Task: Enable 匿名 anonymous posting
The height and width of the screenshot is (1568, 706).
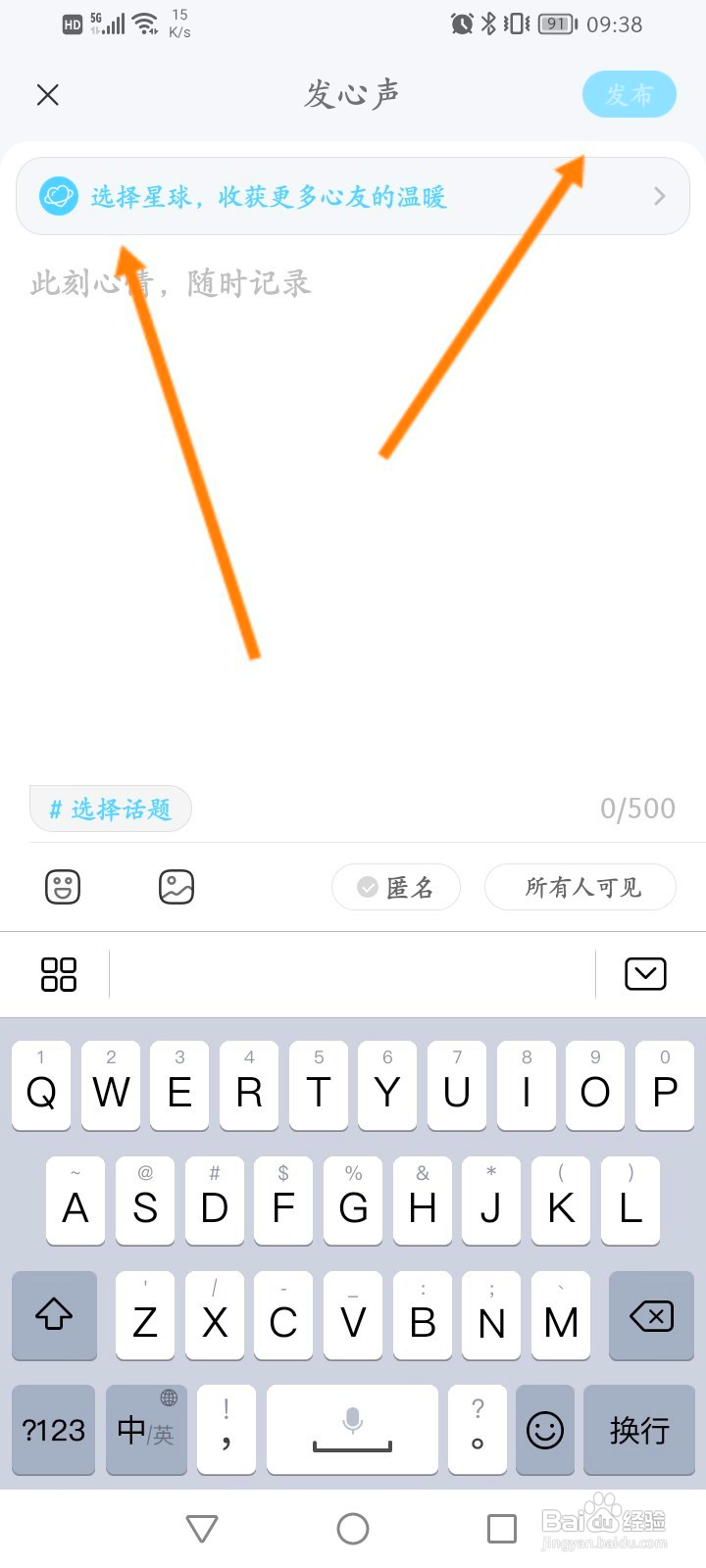Action: coord(396,887)
